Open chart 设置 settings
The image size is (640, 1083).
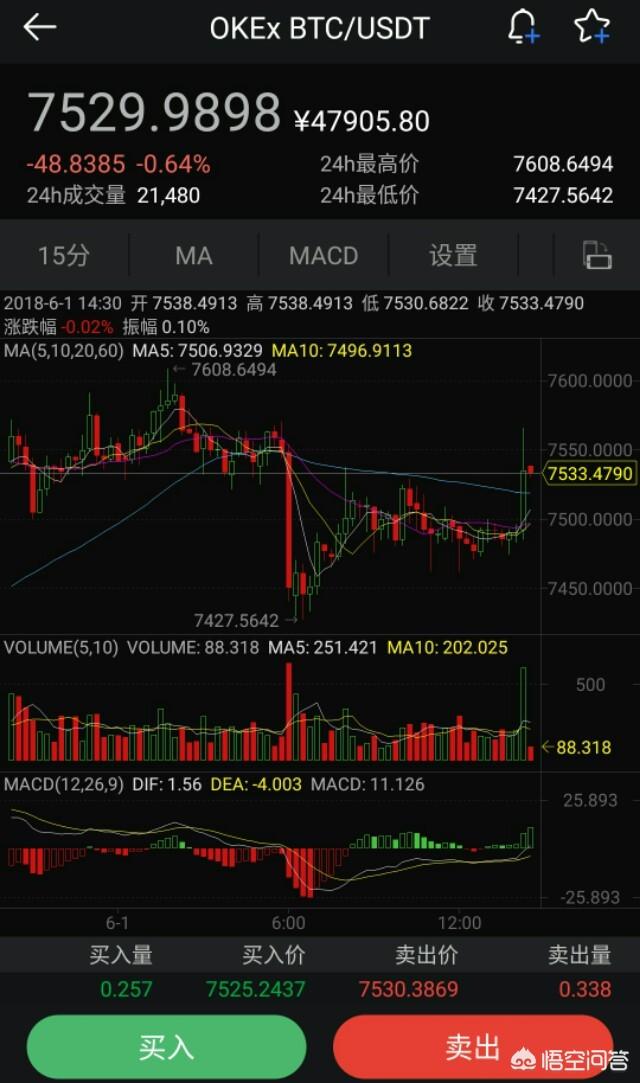tap(453, 255)
